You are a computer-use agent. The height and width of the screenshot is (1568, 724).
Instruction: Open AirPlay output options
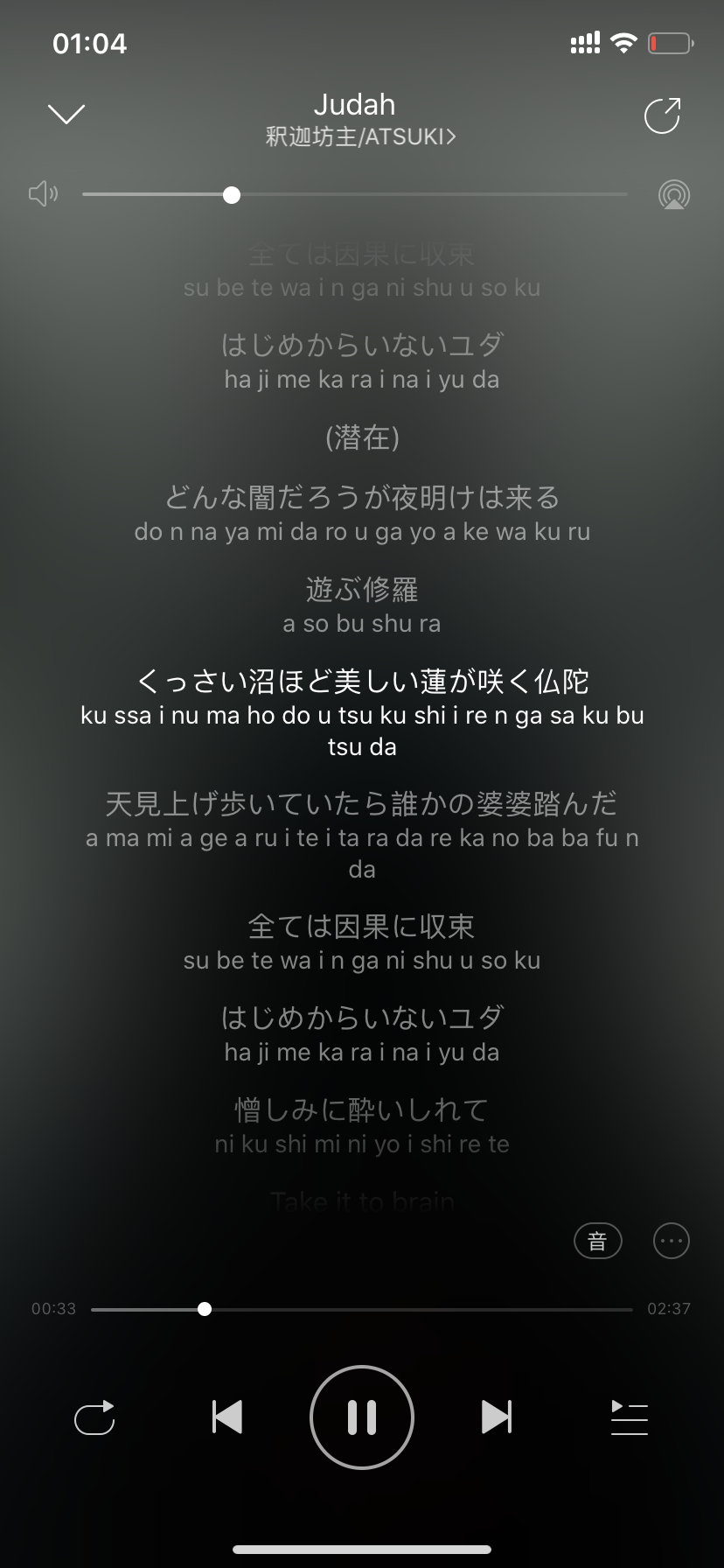[674, 194]
